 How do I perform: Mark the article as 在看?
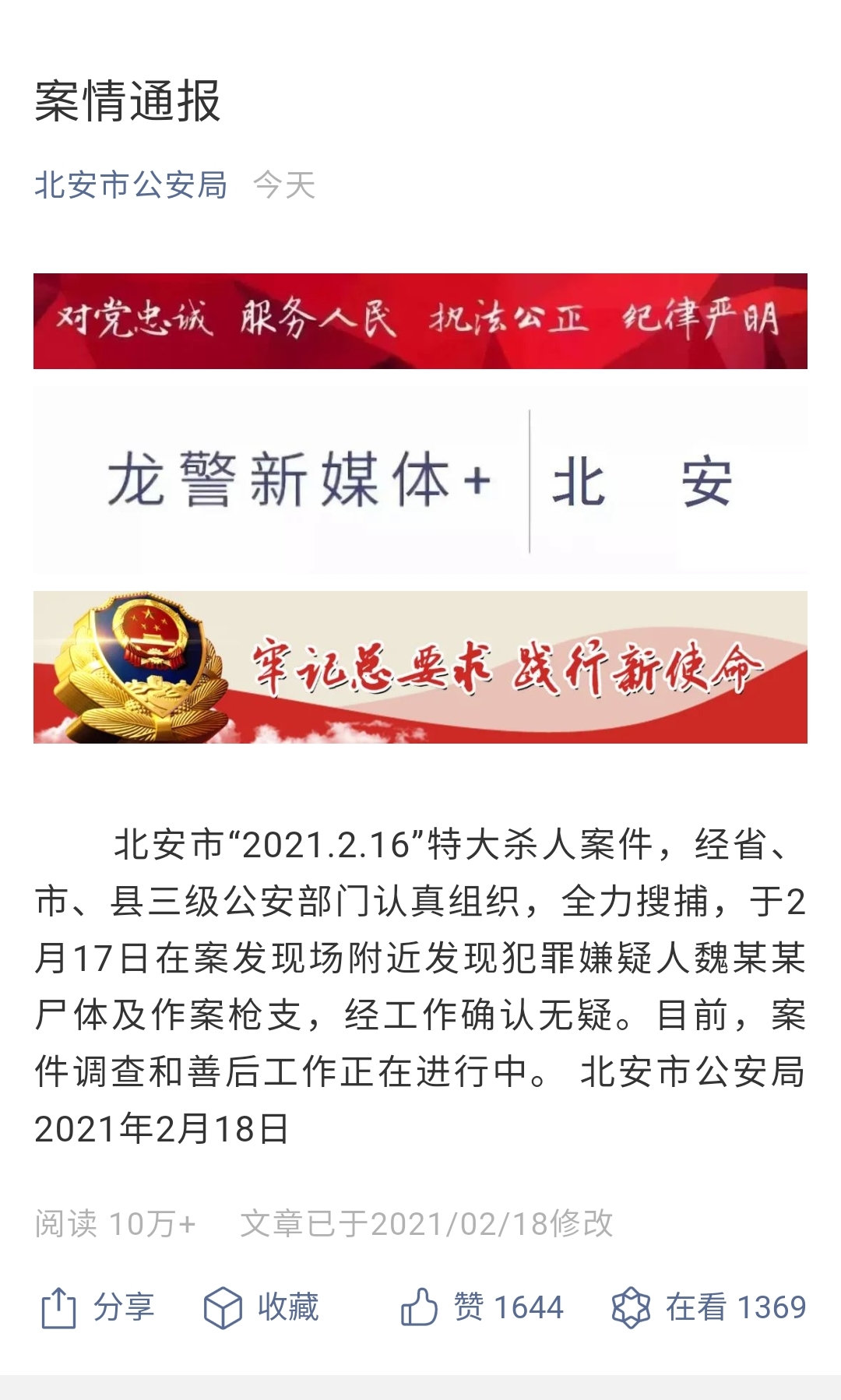[x=709, y=1307]
